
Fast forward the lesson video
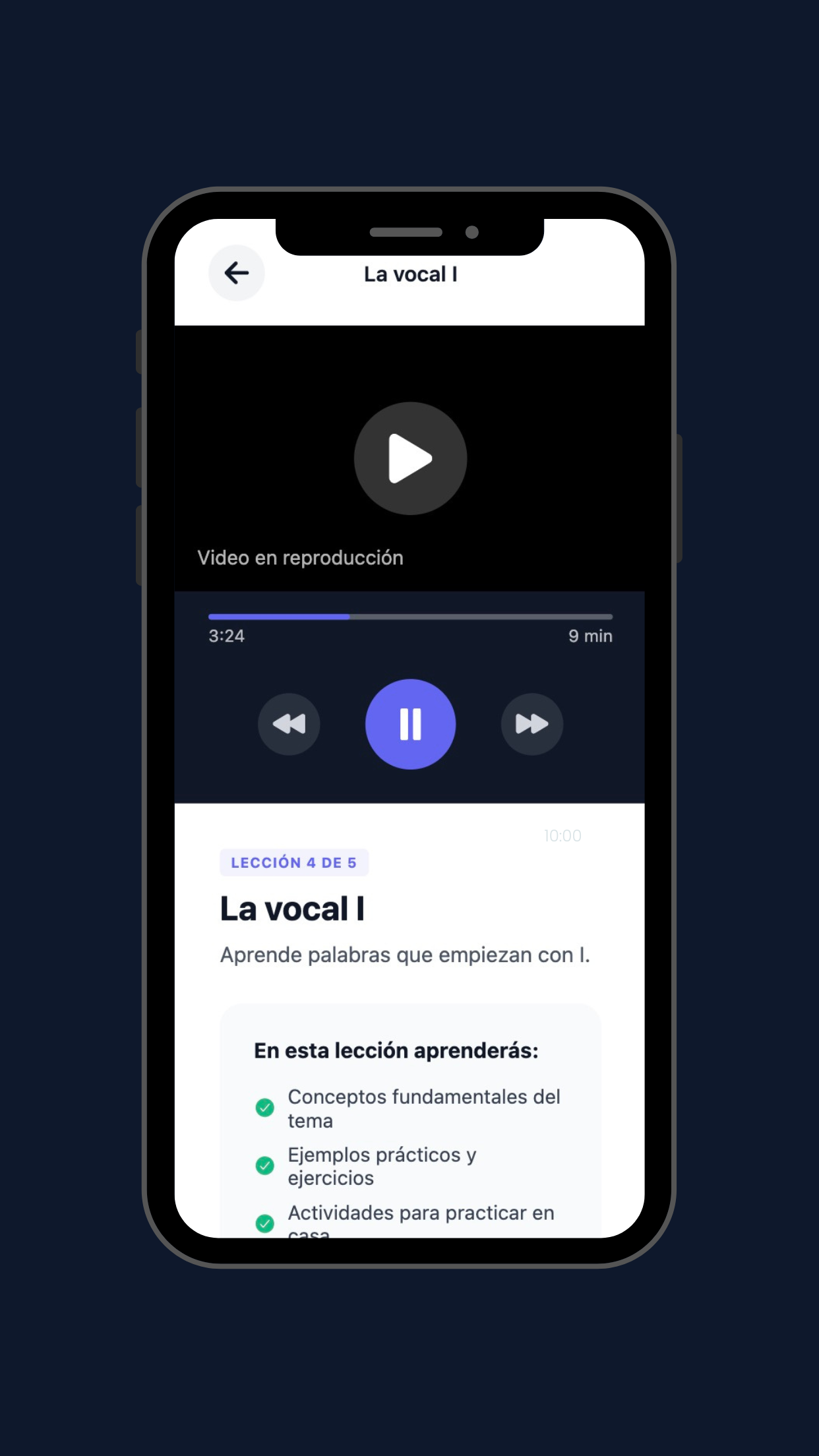click(531, 724)
